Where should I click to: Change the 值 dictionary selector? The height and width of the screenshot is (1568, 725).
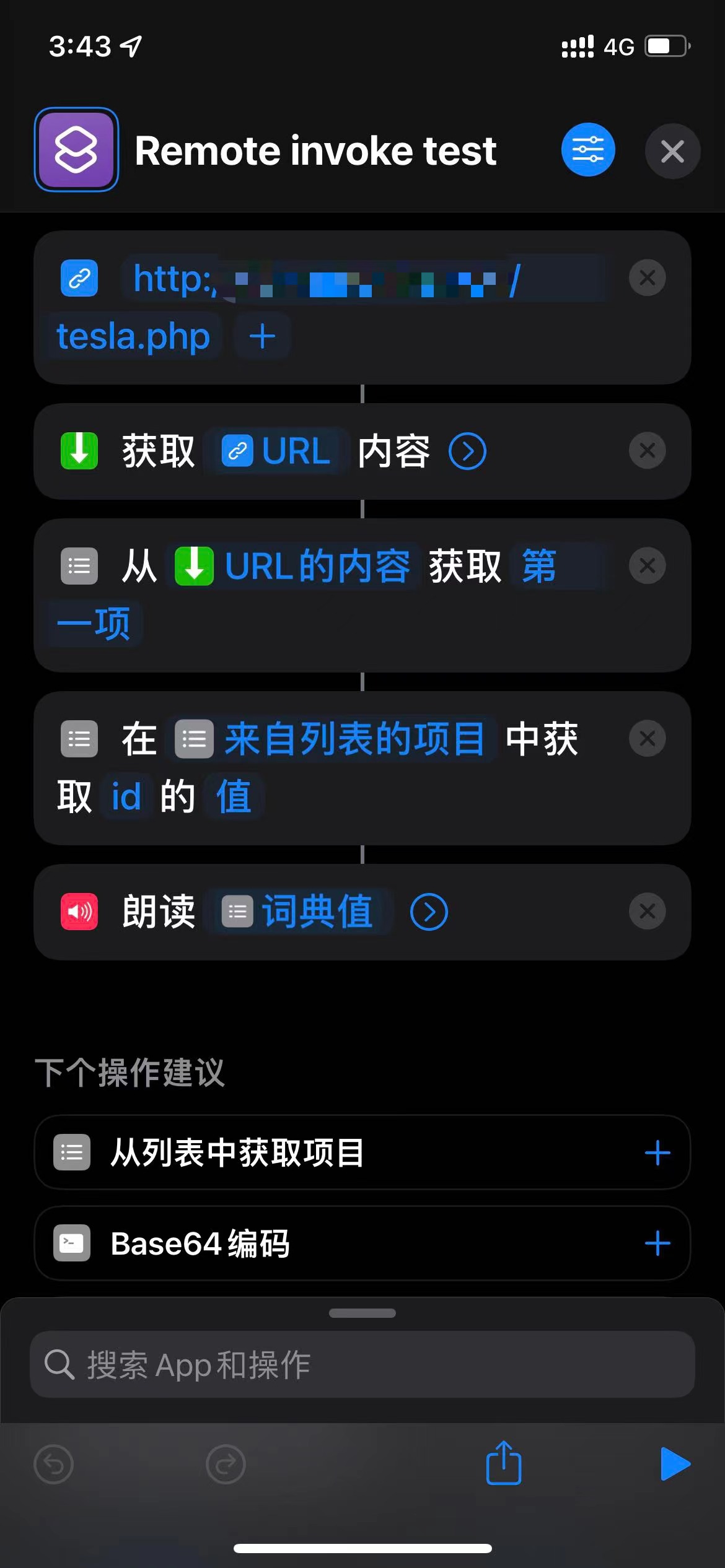pos(234,796)
